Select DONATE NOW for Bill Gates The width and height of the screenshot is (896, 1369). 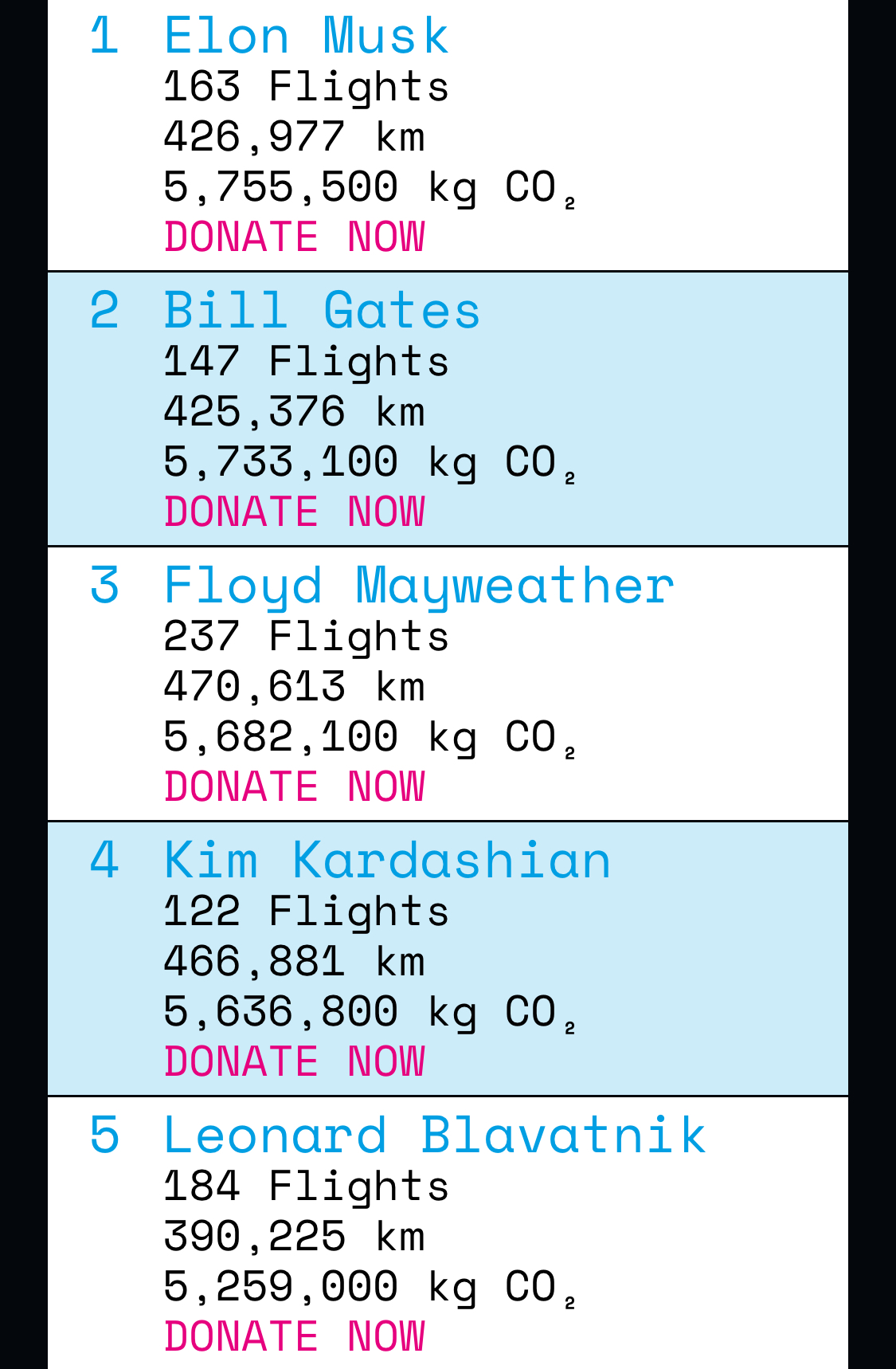click(295, 512)
